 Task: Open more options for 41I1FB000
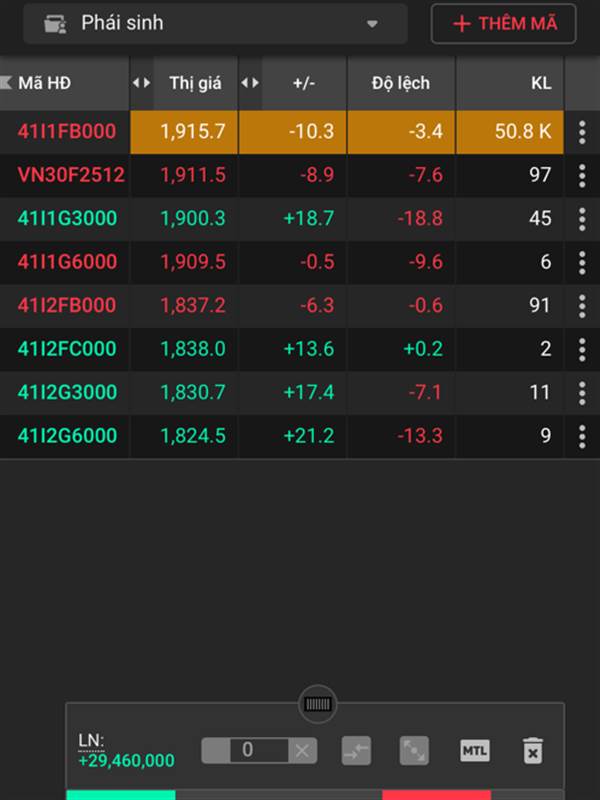point(582,132)
